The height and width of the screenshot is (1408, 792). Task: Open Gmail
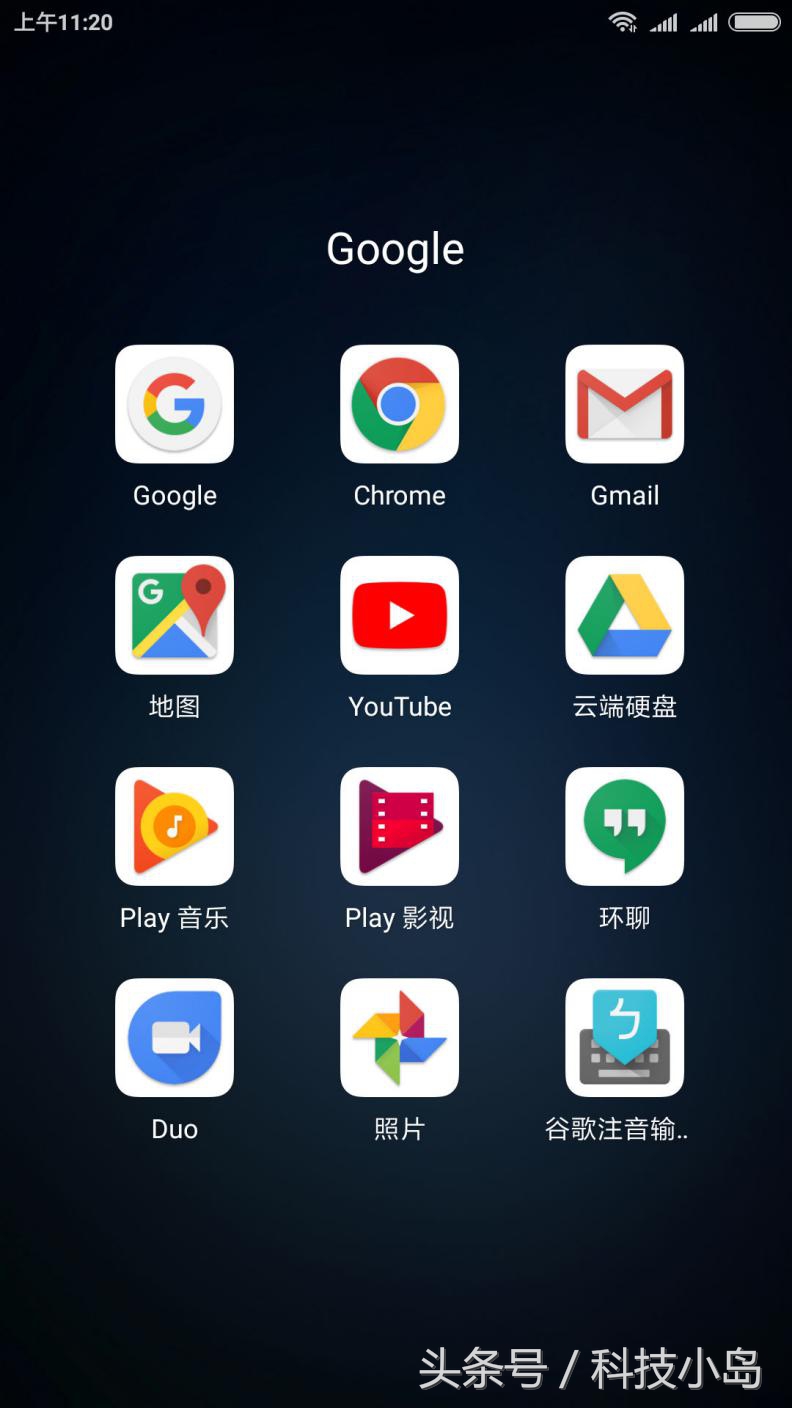624,404
